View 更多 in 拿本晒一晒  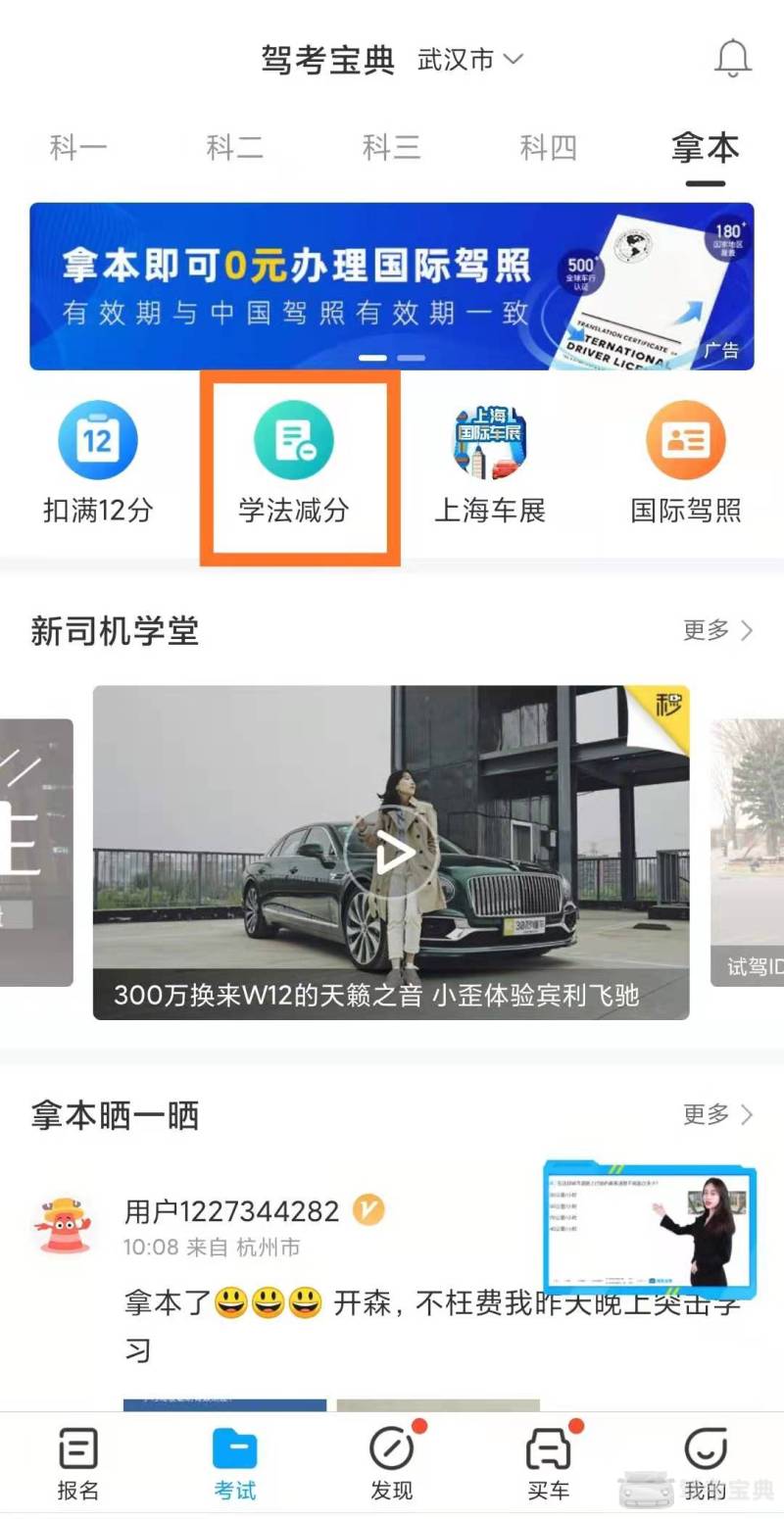tap(718, 1114)
